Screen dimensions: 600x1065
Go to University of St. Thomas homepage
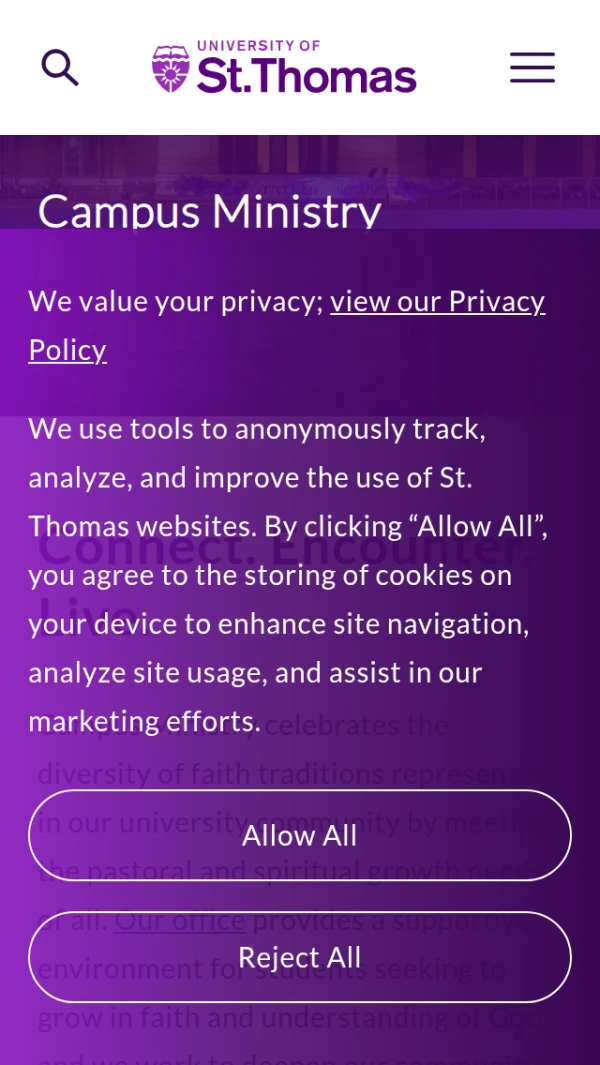point(284,69)
